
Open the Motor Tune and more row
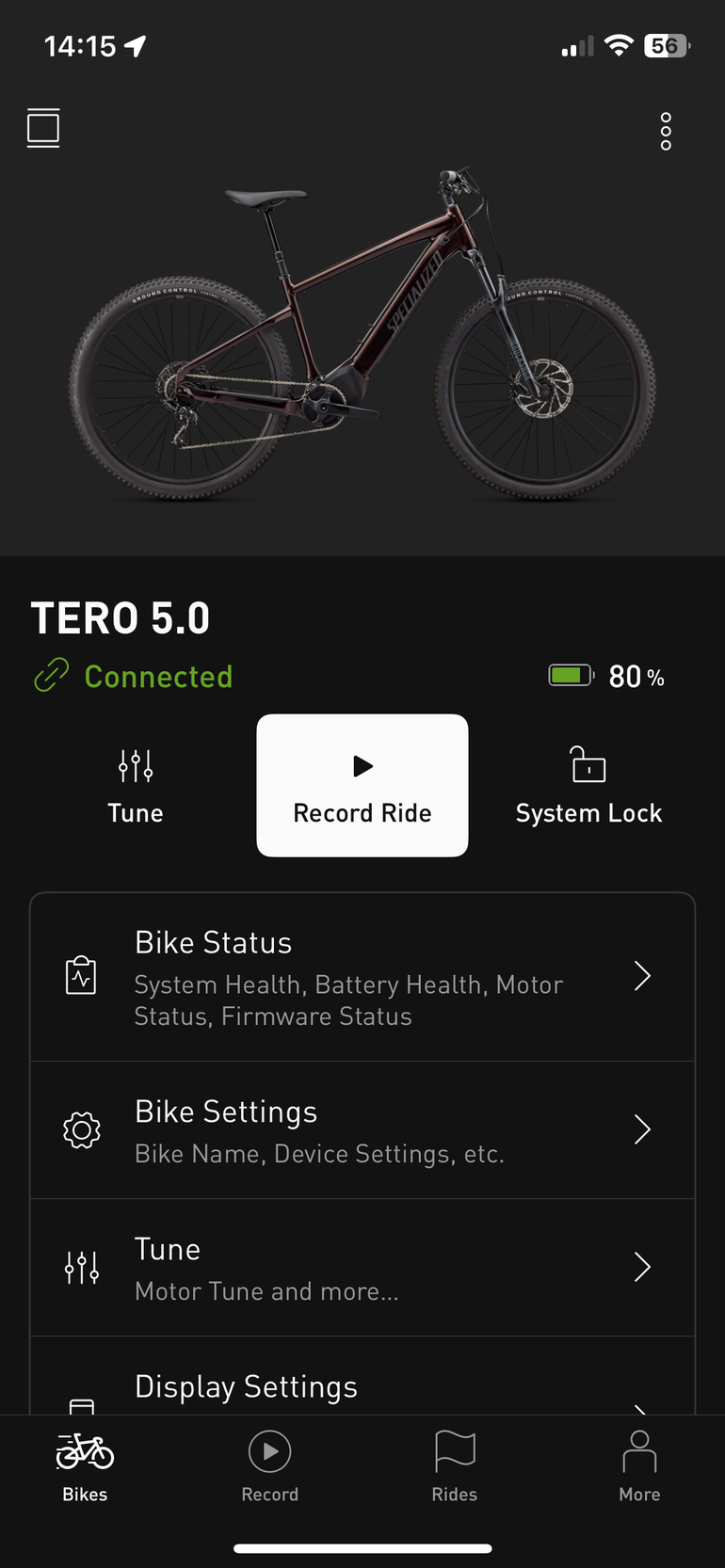click(362, 1268)
